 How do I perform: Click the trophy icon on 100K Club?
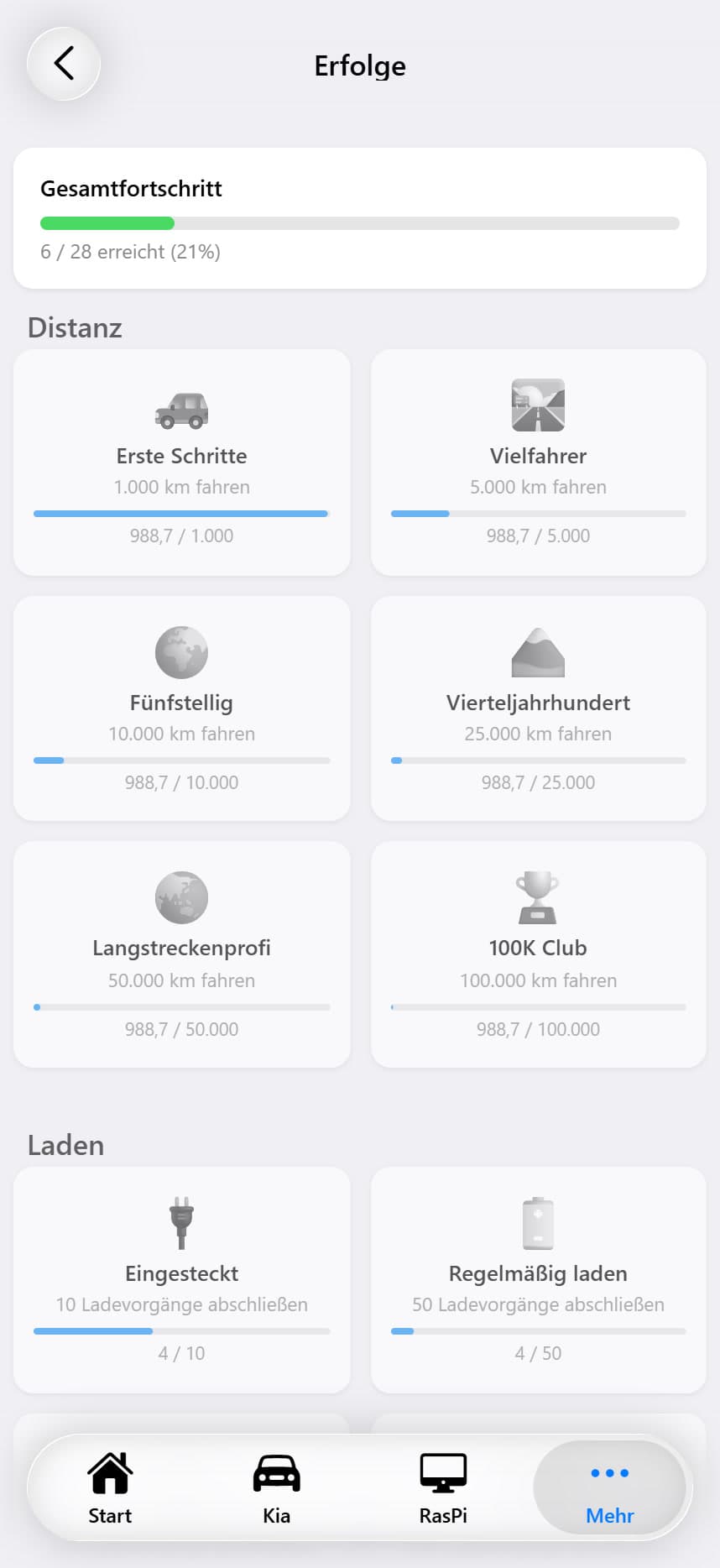537,896
